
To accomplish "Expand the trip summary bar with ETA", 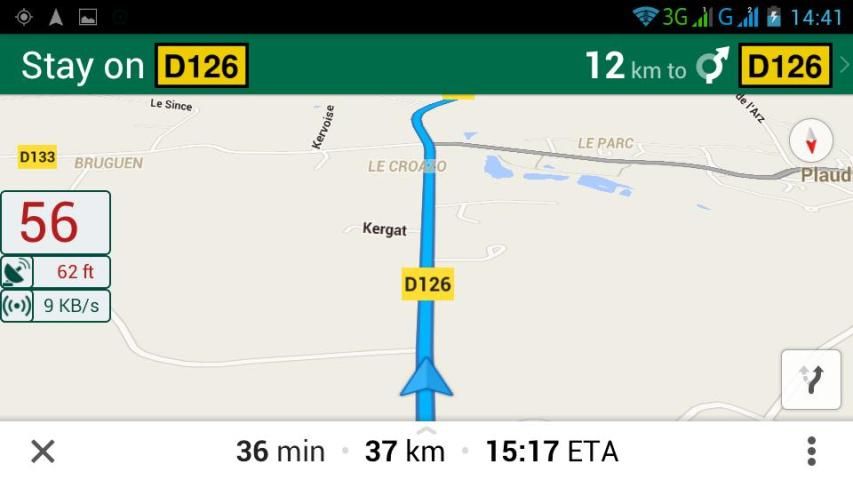I will 427,451.
